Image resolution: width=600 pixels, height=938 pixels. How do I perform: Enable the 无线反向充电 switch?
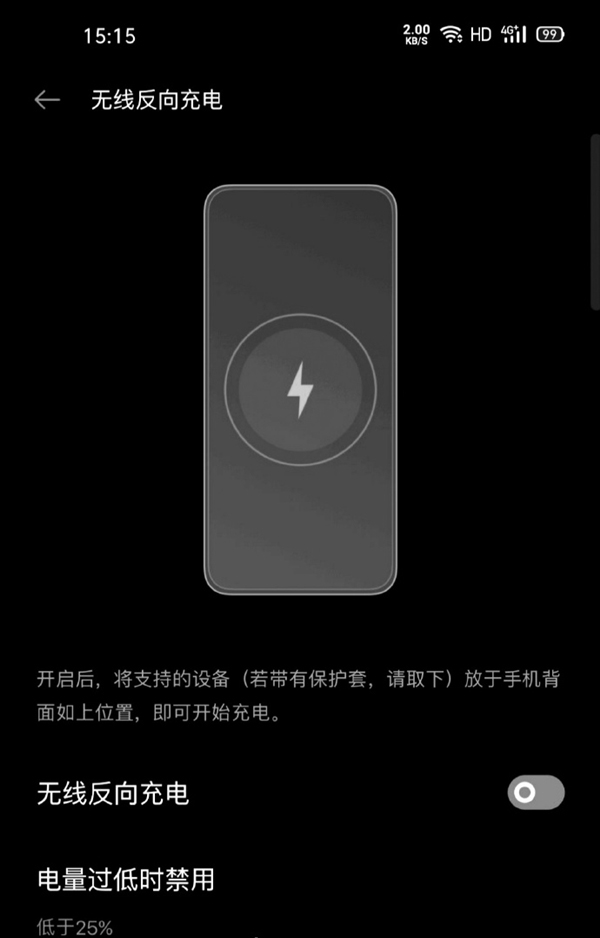[x=535, y=793]
